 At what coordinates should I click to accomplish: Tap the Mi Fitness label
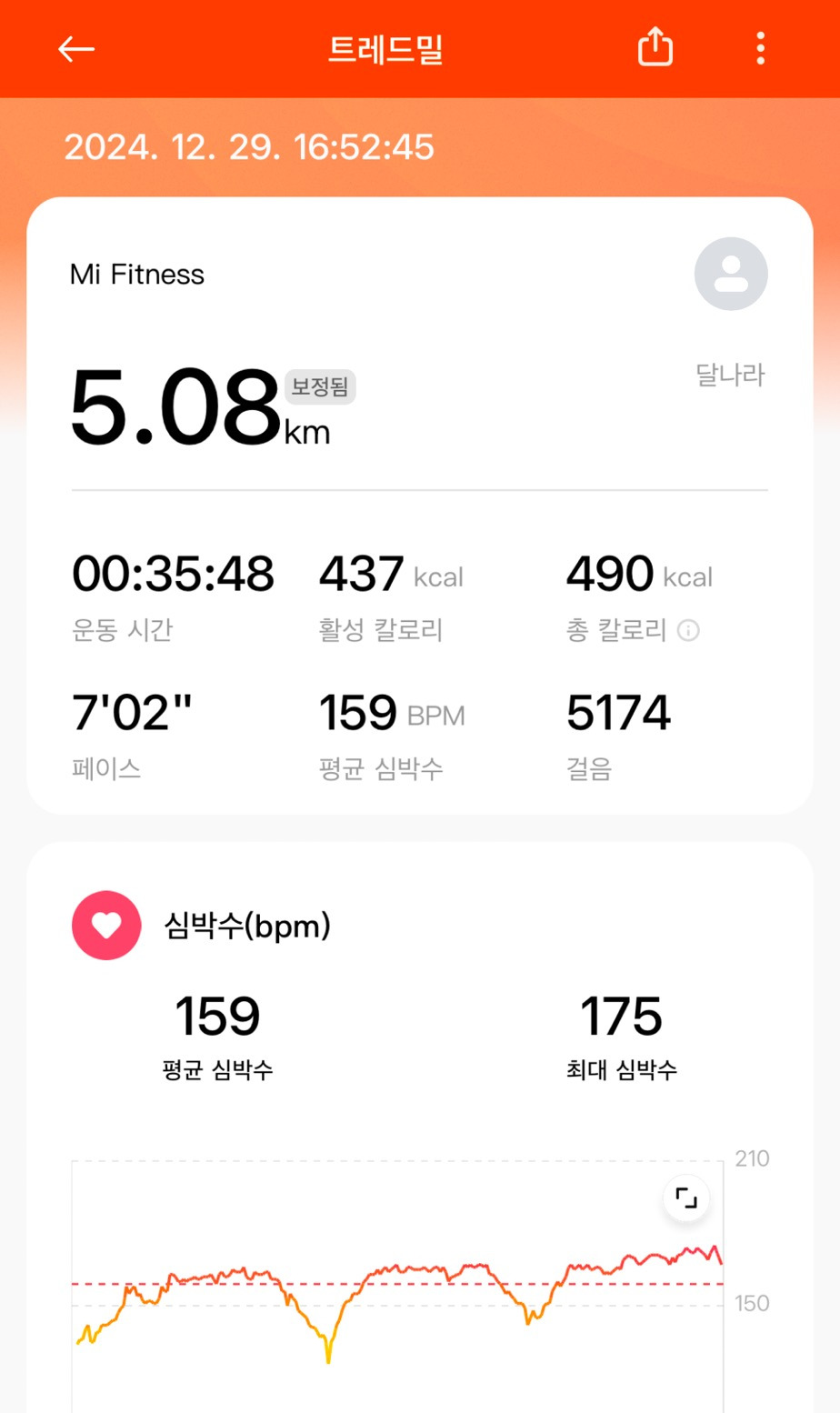pos(137,274)
